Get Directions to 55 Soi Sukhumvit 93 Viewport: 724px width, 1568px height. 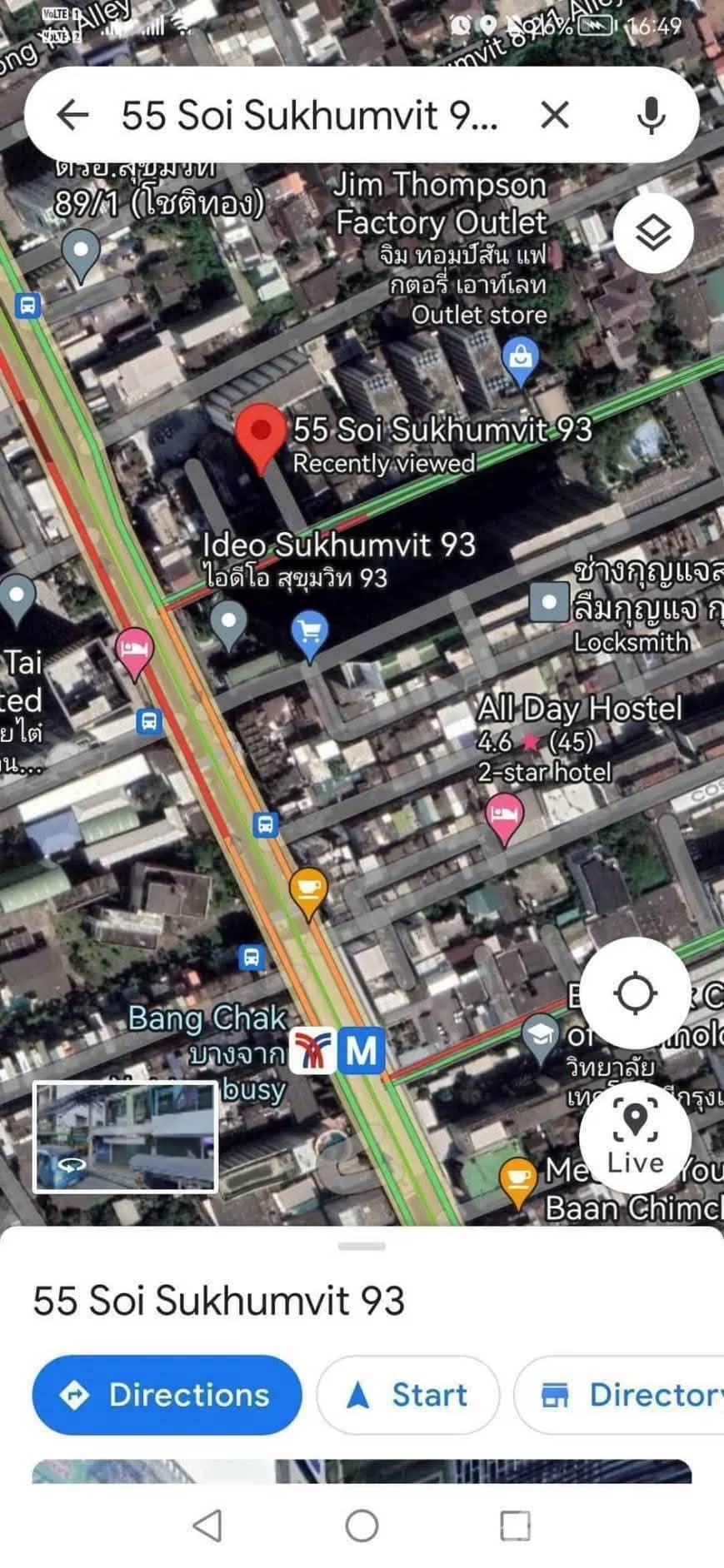tap(167, 1395)
